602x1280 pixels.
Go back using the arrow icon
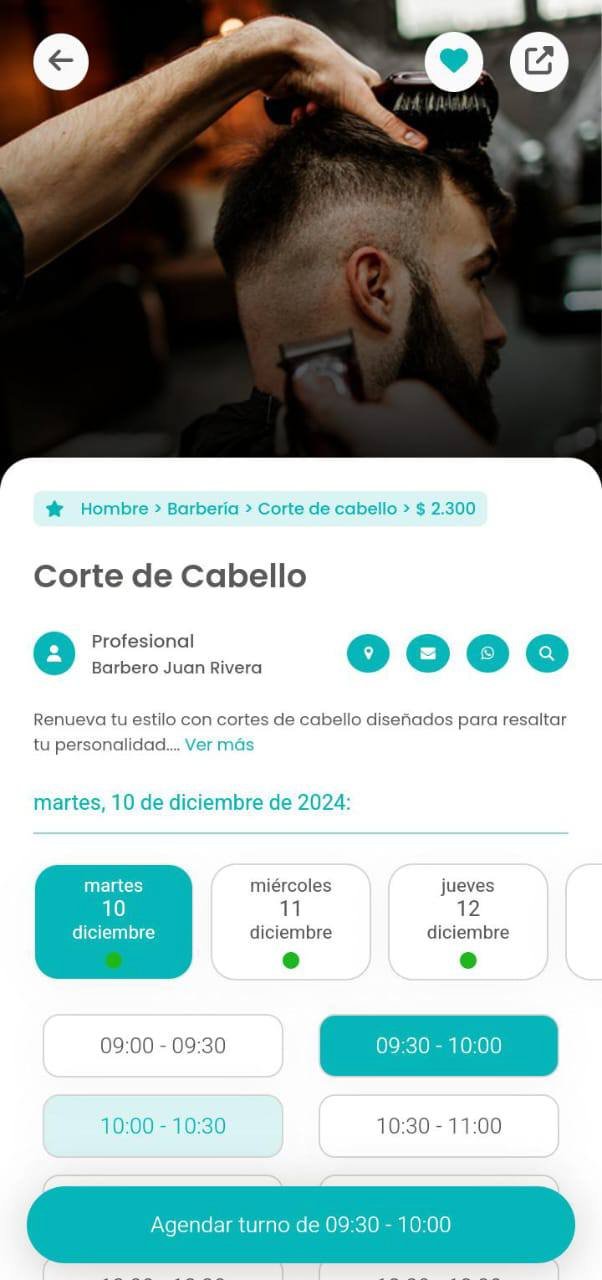tap(61, 61)
